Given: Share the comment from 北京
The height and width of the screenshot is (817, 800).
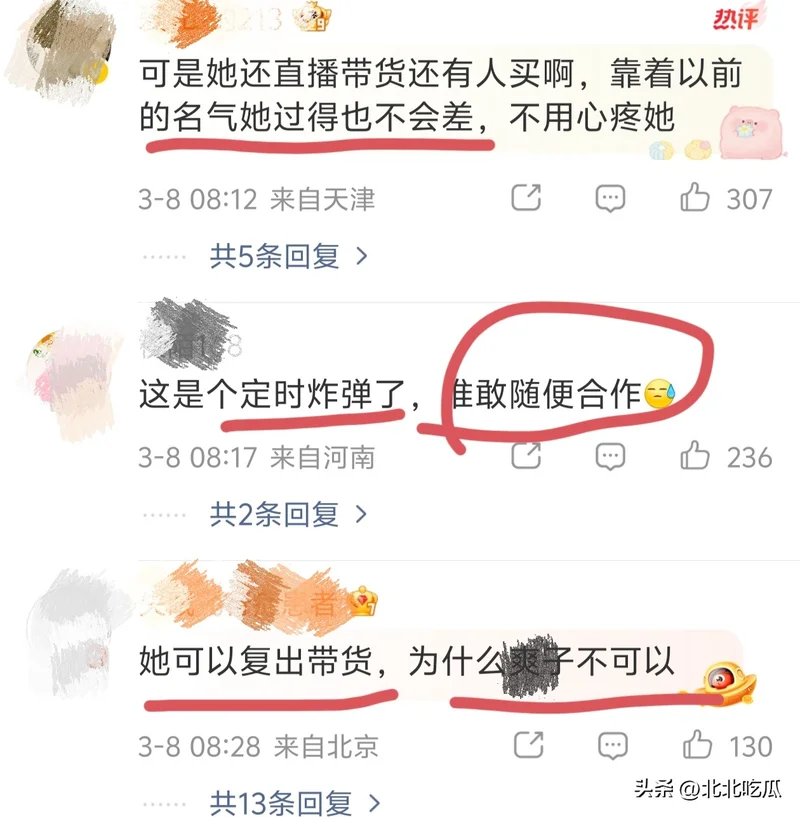Looking at the screenshot, I should 526,745.
